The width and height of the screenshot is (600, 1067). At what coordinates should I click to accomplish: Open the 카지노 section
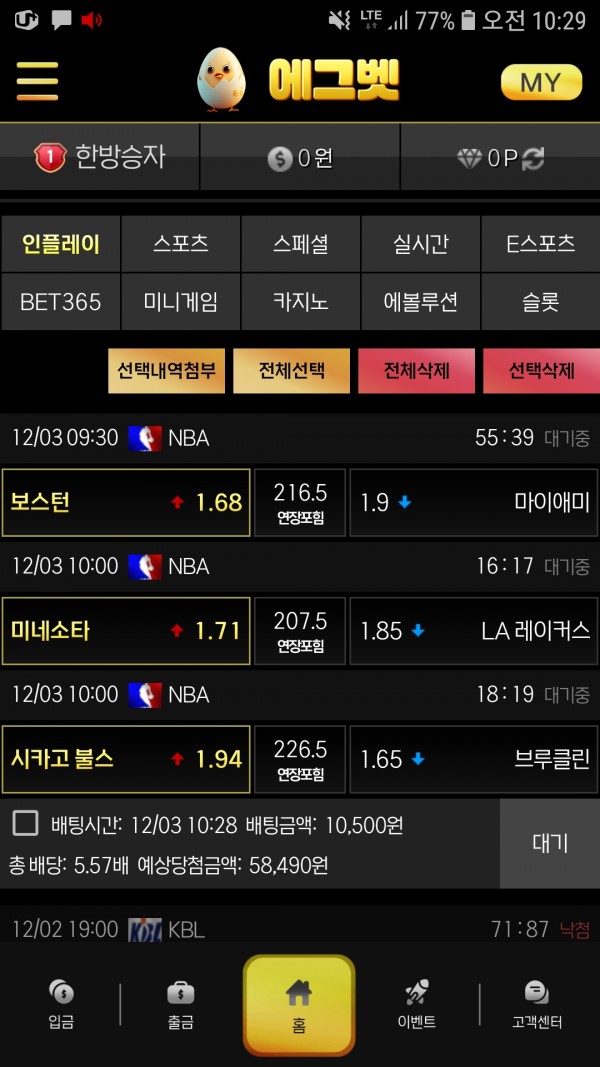pos(300,302)
